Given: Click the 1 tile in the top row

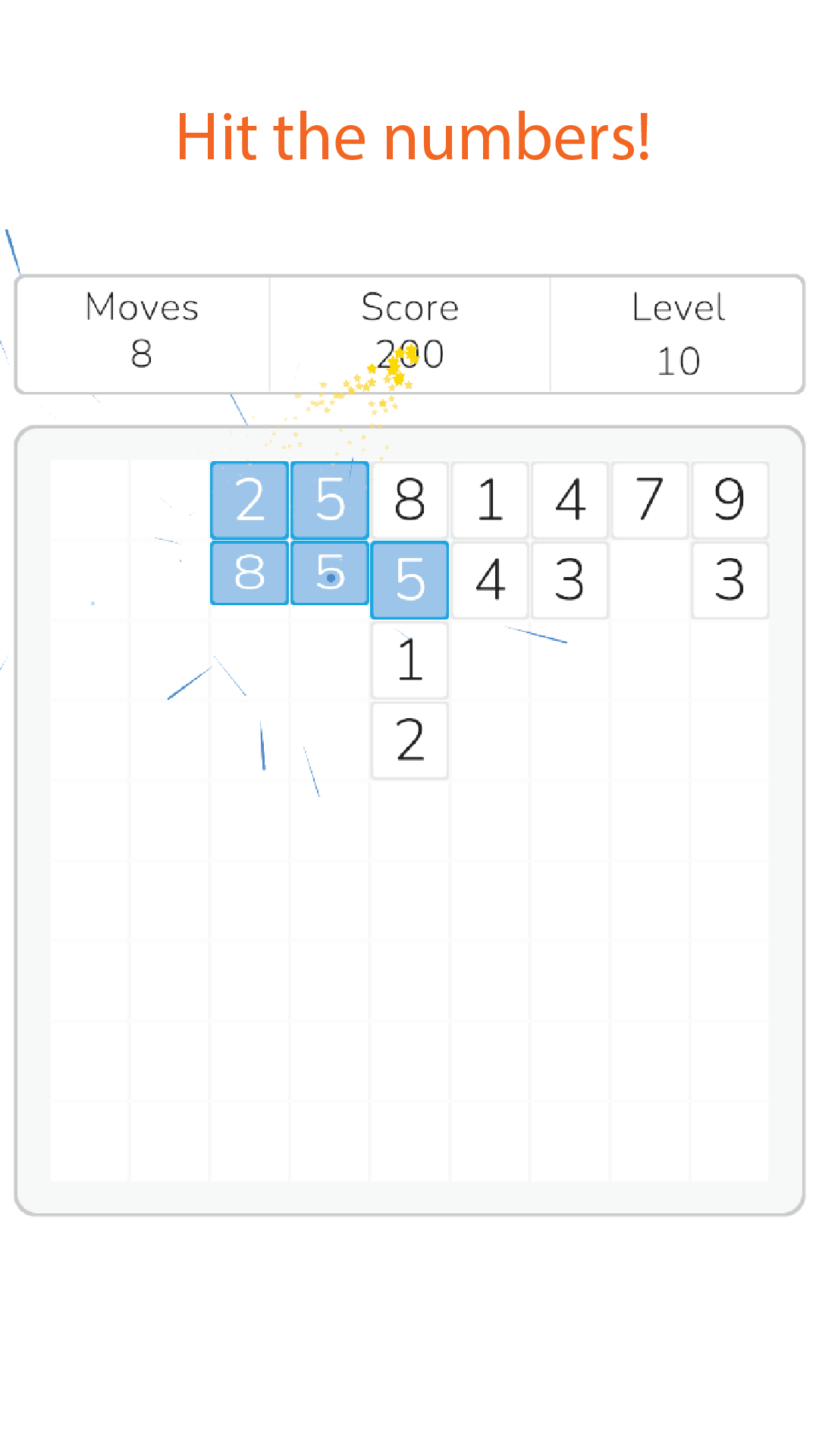Looking at the screenshot, I should (490, 500).
